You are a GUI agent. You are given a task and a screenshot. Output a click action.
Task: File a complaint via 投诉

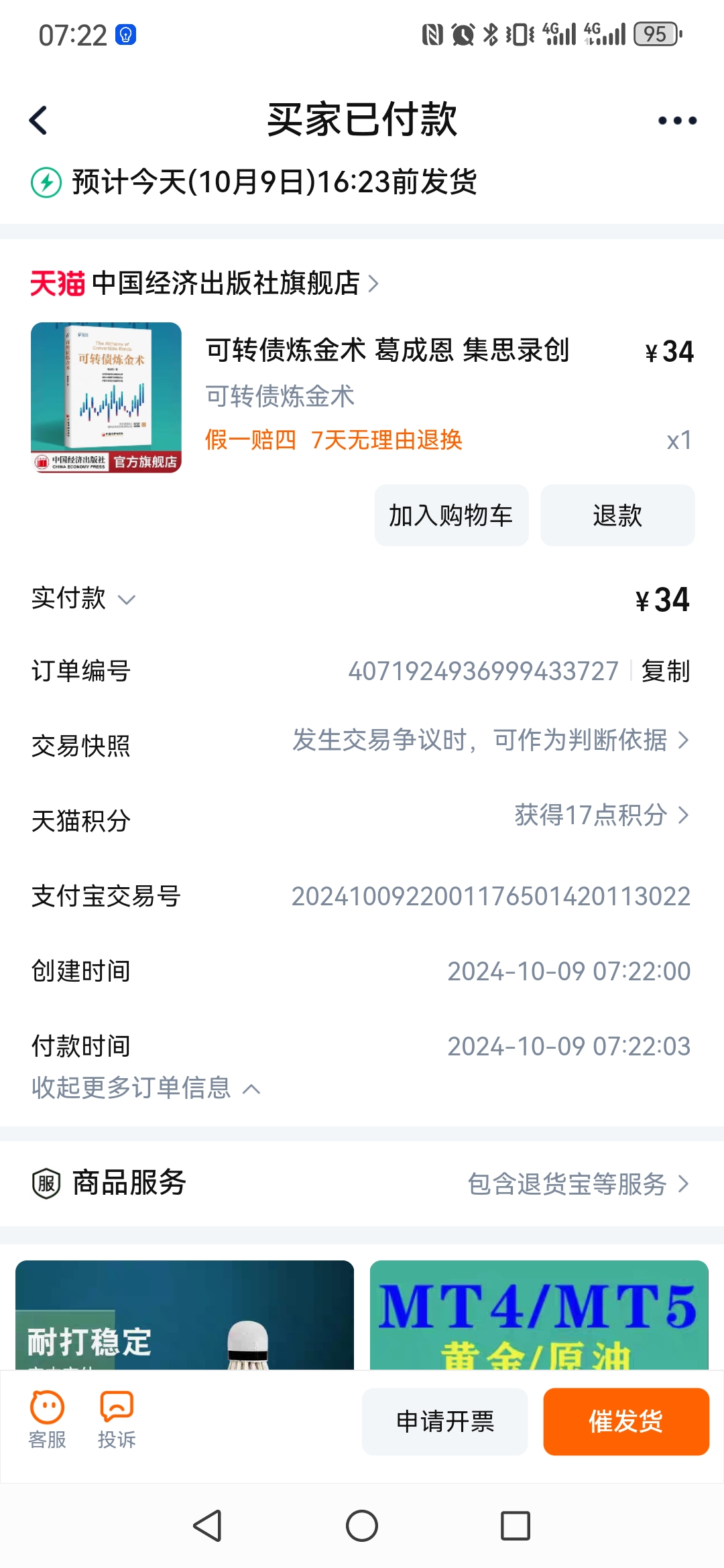(117, 1420)
